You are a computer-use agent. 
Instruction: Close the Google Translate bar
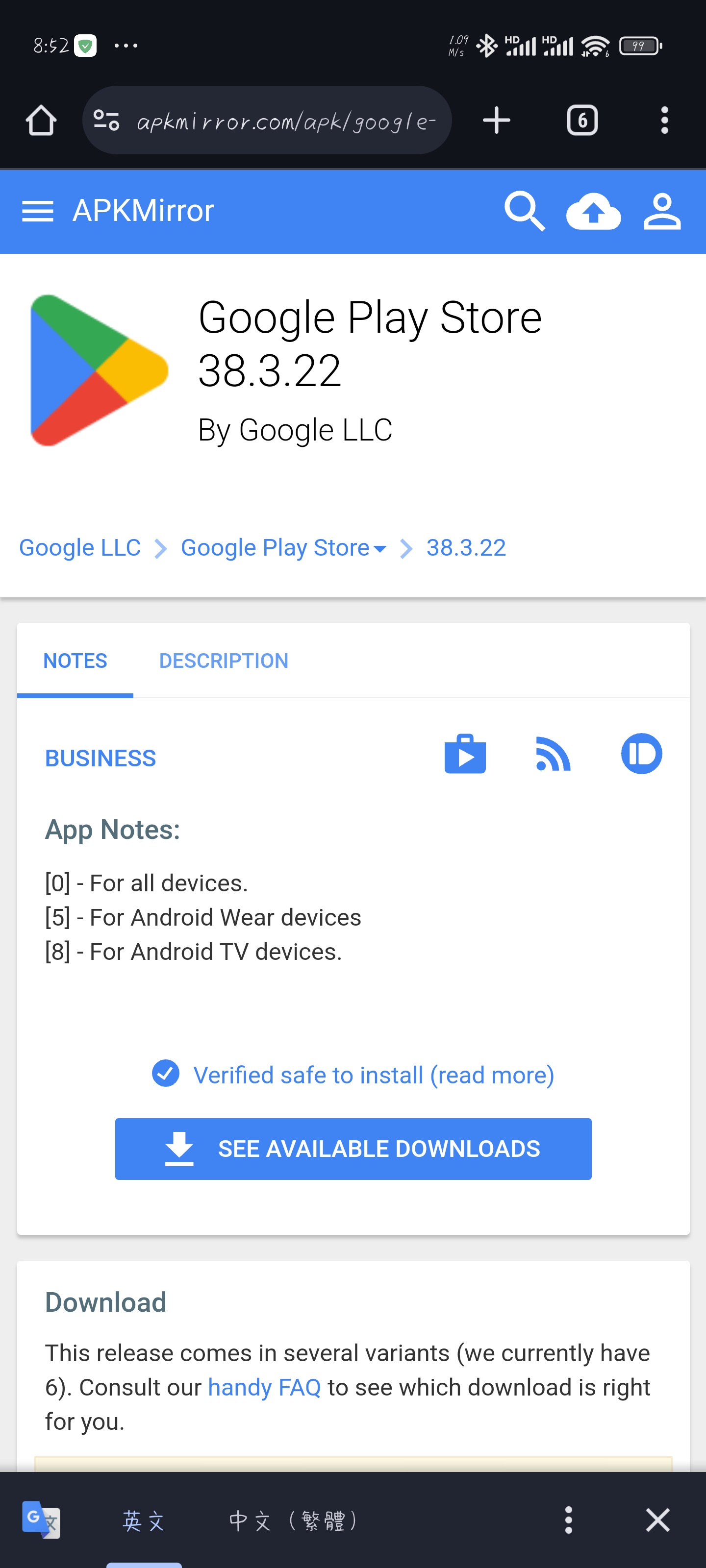click(657, 1520)
